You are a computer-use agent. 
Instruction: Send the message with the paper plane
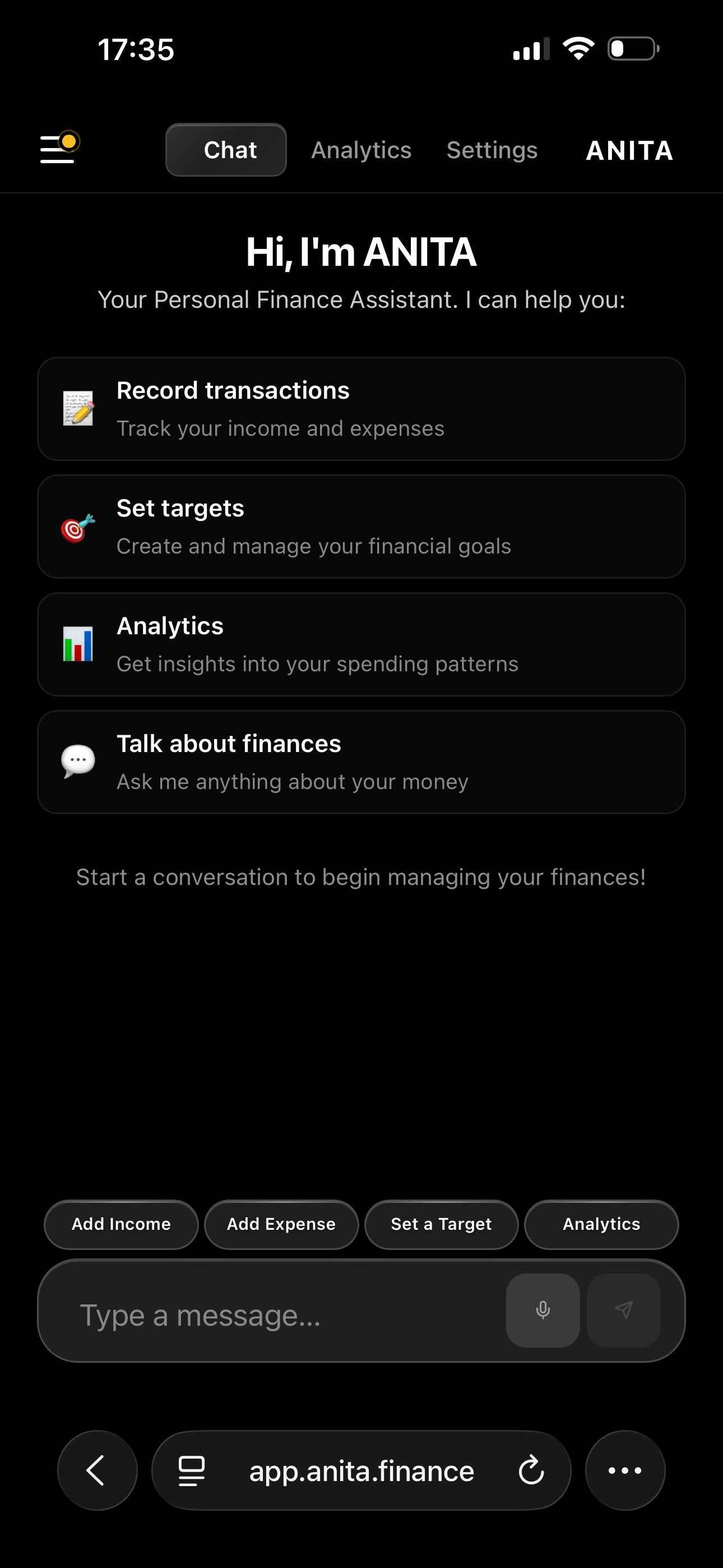click(624, 1310)
